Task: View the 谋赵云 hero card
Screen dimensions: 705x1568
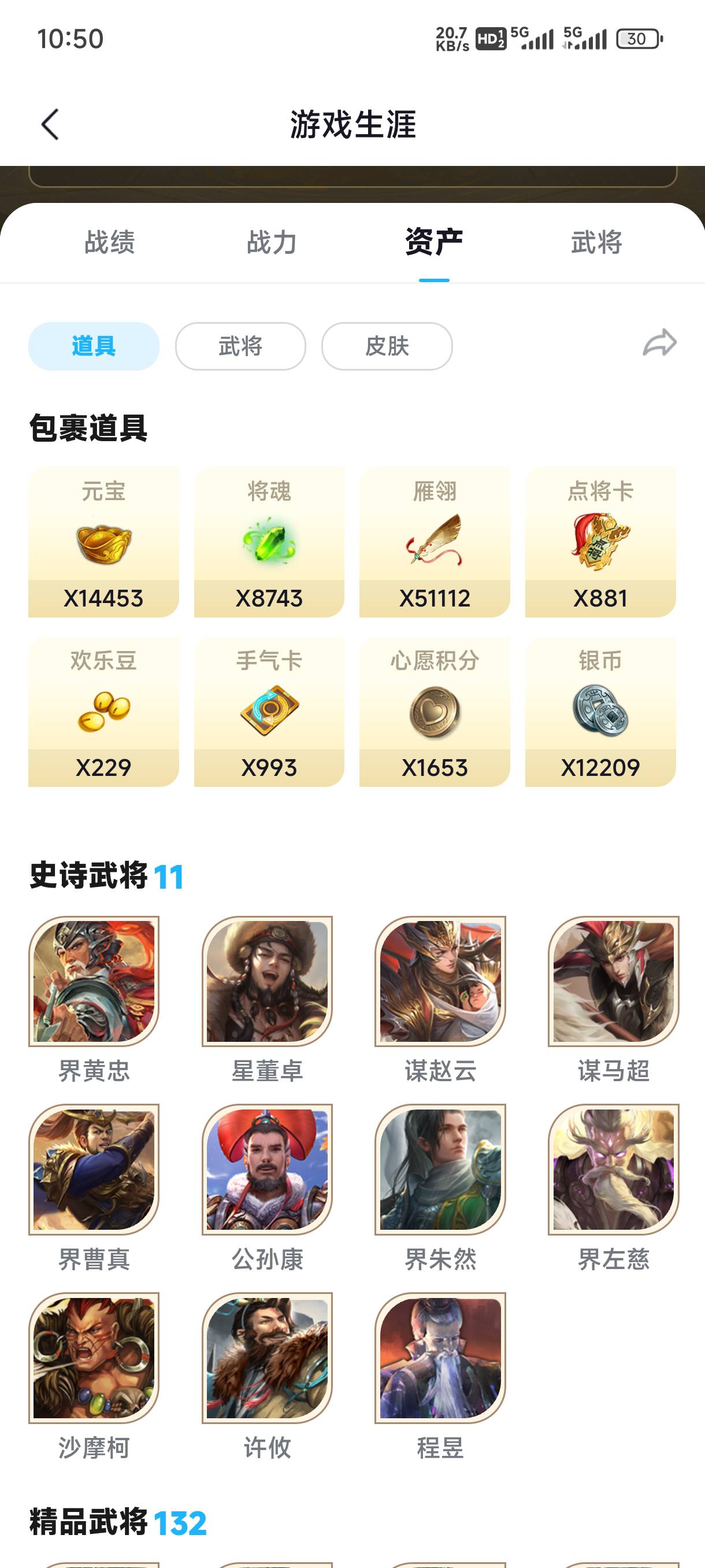Action: click(x=440, y=981)
